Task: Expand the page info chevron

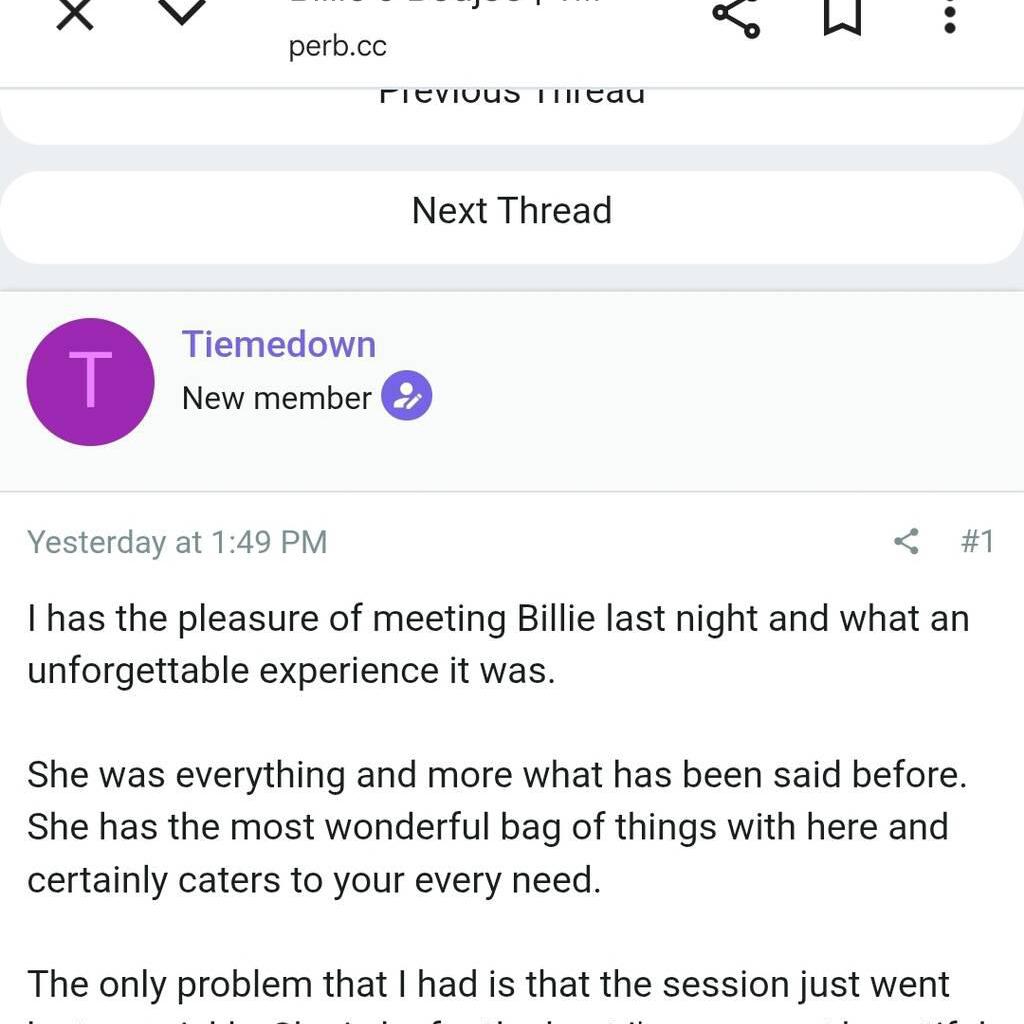Action: point(182,12)
